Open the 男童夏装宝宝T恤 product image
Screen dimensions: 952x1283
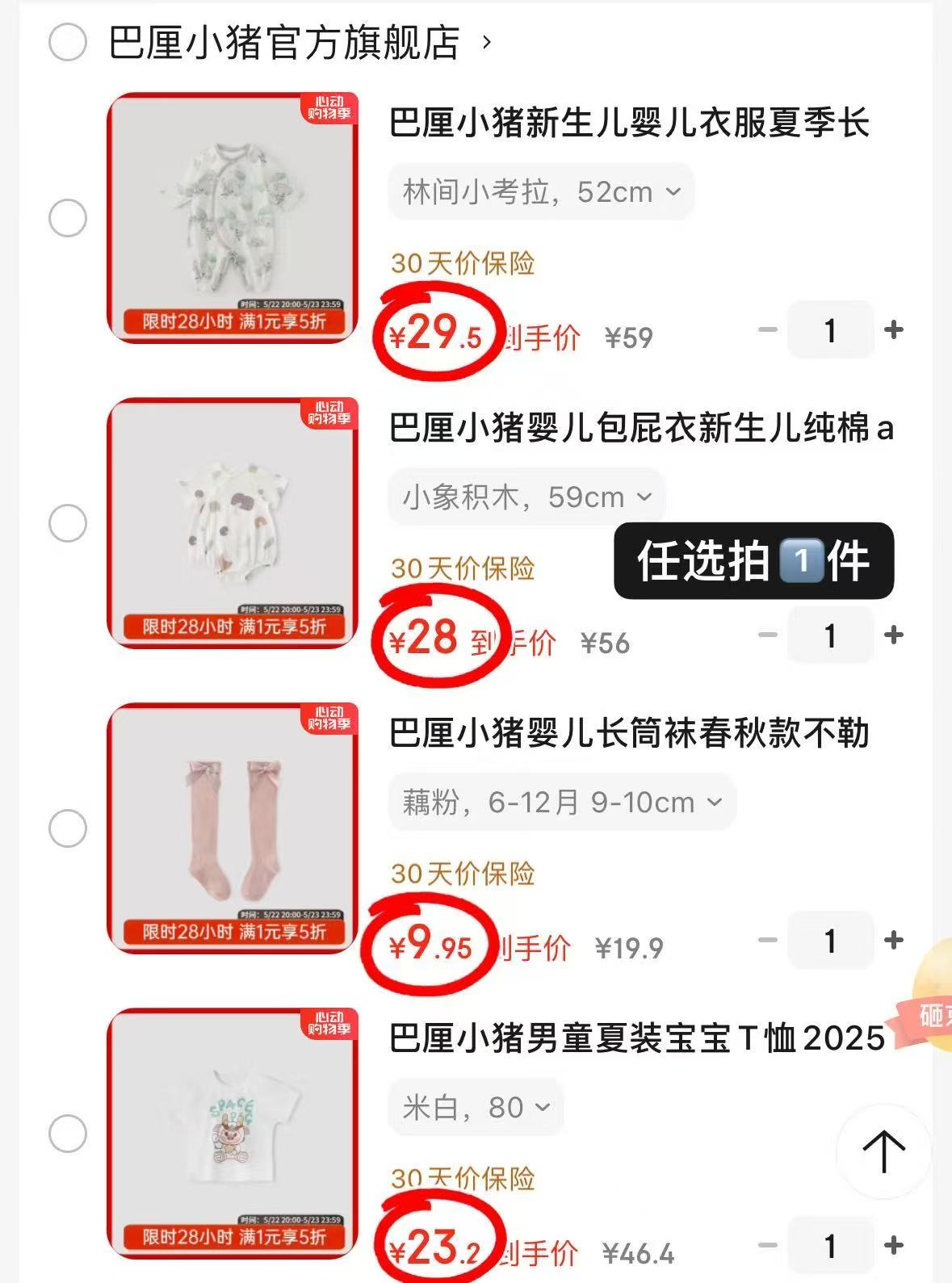pos(233,1134)
